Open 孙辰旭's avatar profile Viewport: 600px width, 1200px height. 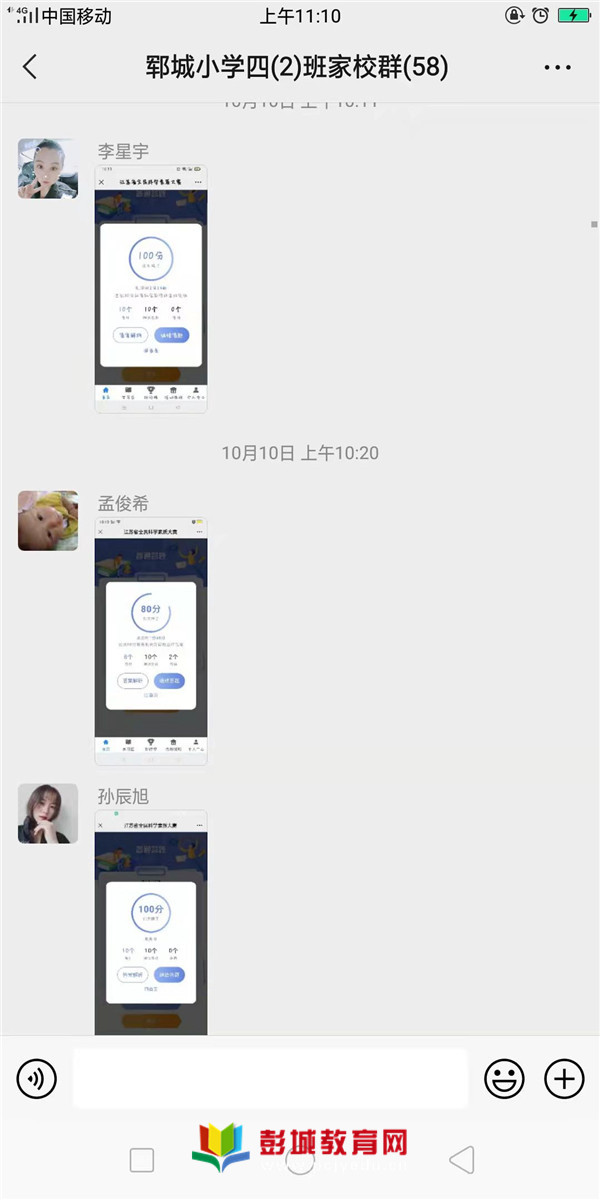tap(48, 813)
